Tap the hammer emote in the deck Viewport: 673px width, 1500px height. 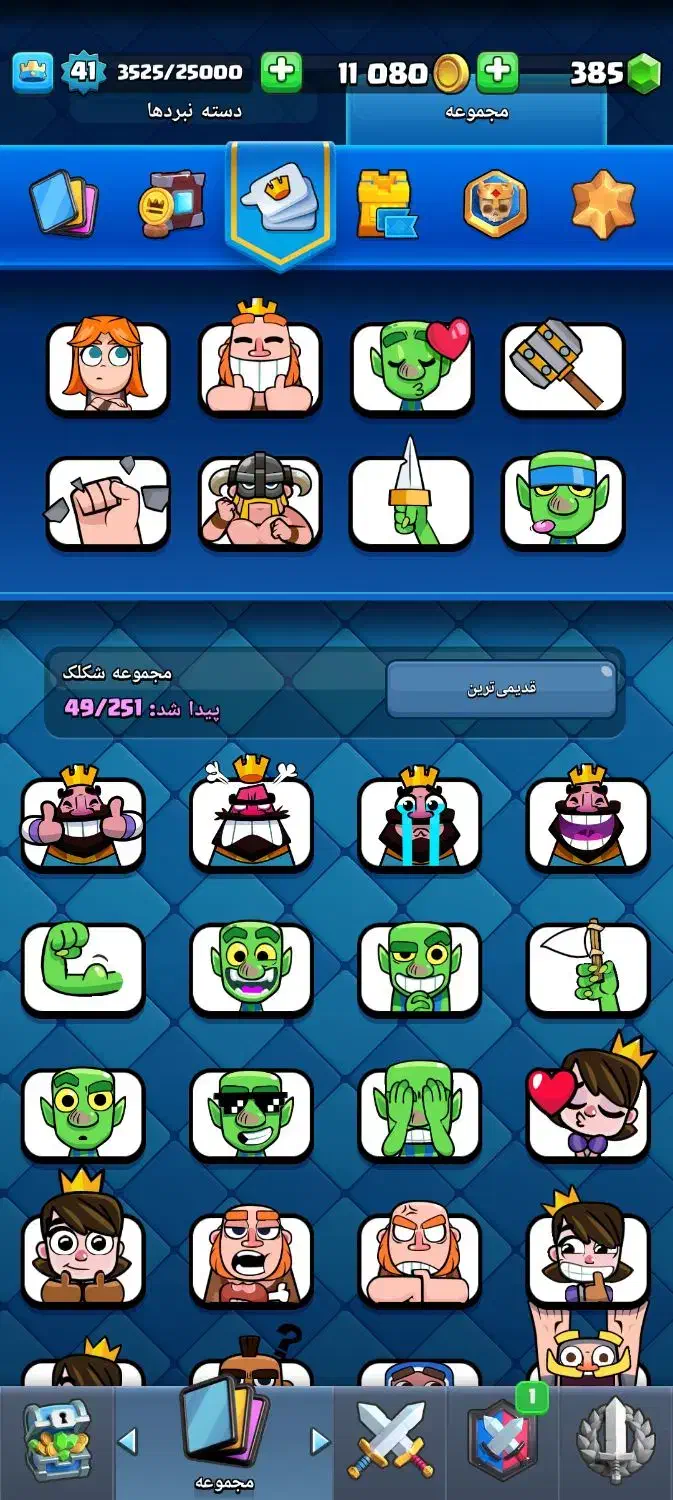coord(563,368)
